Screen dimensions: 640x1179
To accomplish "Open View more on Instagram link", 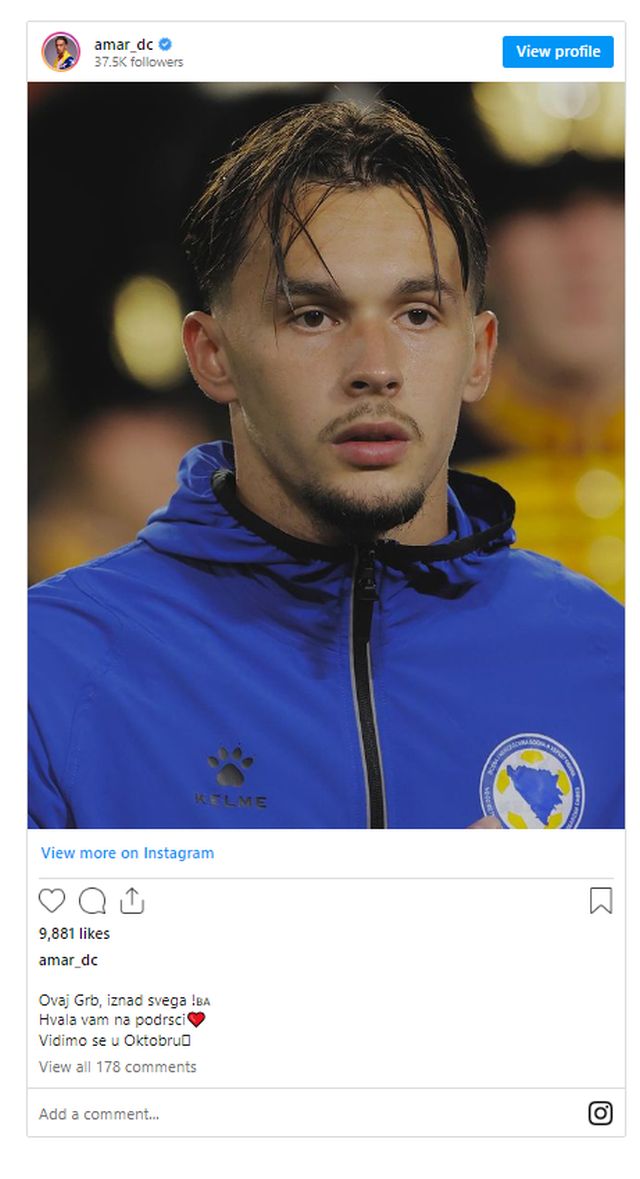I will click(x=127, y=853).
